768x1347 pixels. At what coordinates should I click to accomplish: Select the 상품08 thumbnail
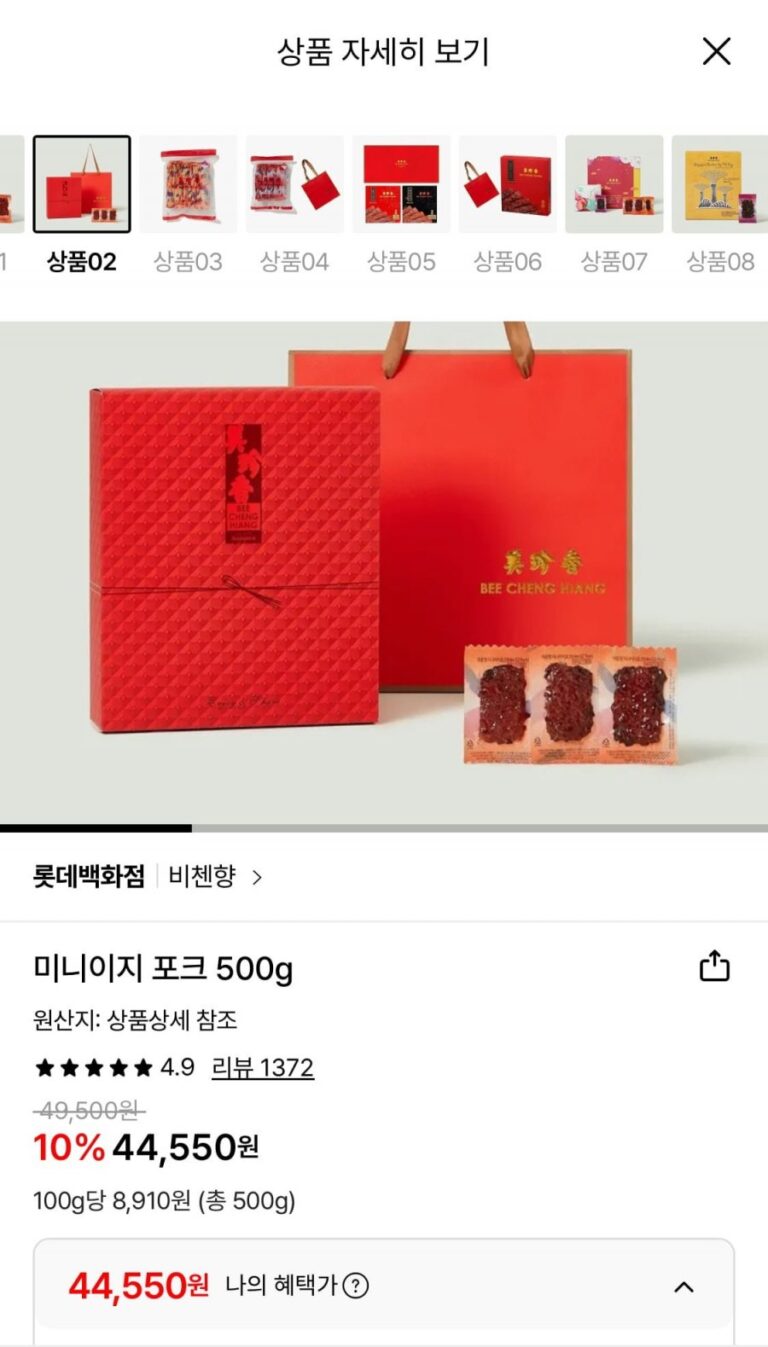pyautogui.click(x=719, y=185)
